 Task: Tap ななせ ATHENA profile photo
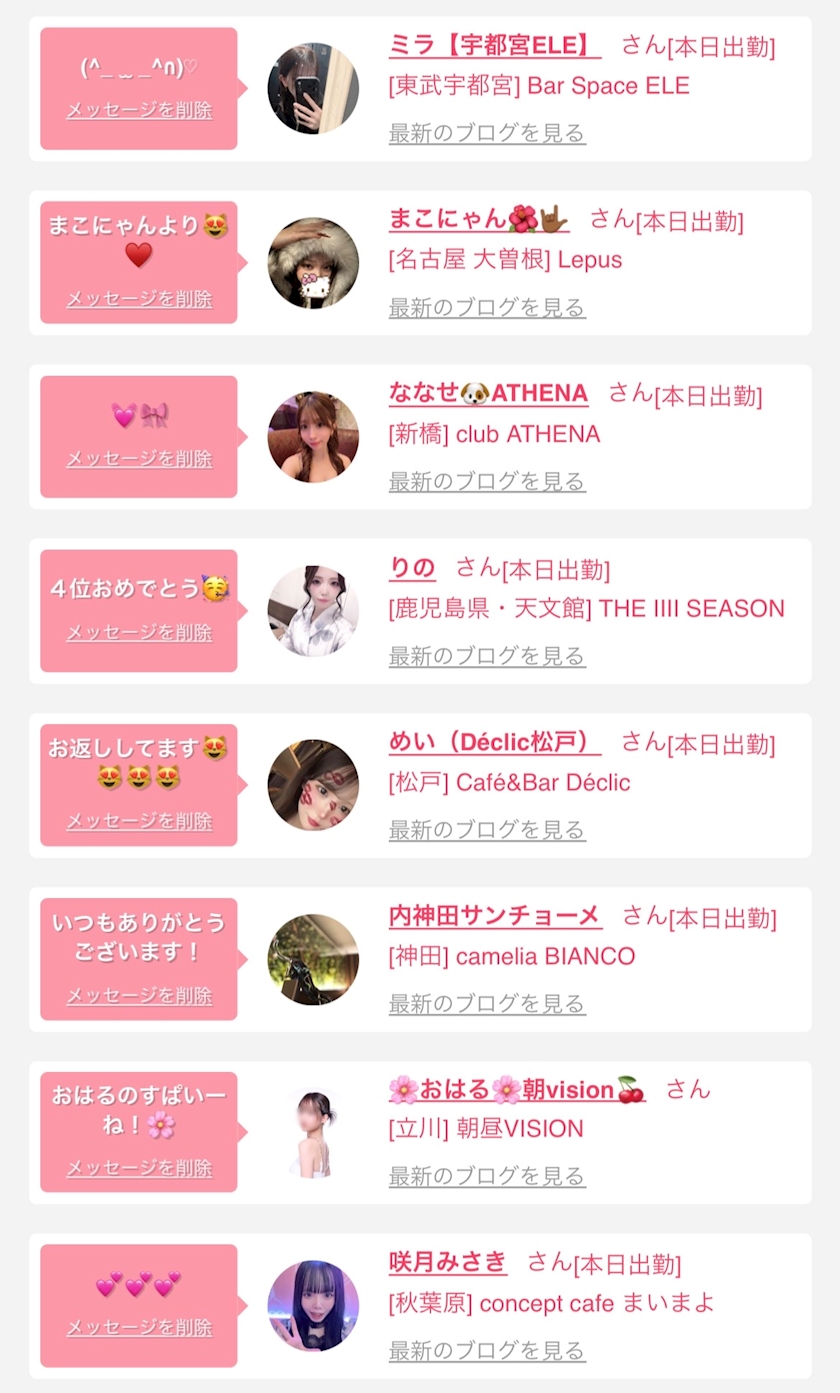click(313, 437)
